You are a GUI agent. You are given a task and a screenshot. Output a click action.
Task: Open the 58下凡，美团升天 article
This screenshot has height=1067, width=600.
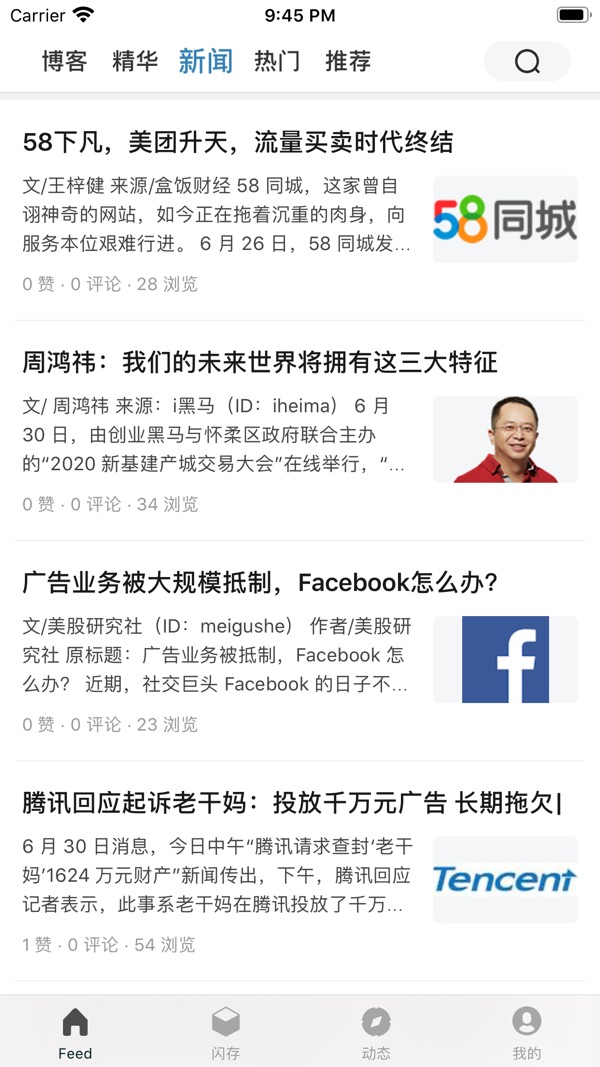click(x=300, y=210)
